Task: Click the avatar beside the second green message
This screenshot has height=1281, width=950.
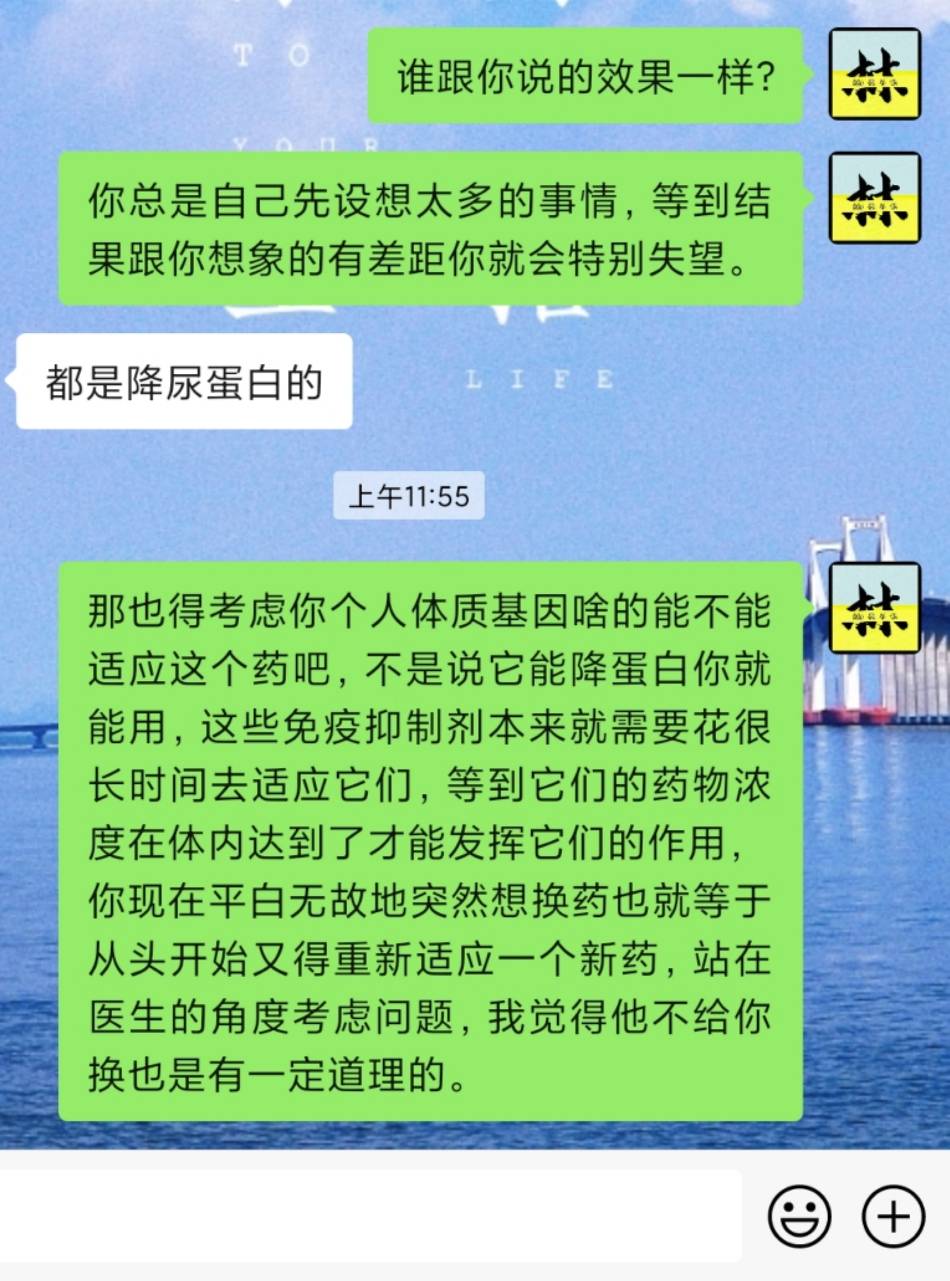Action: click(x=872, y=196)
